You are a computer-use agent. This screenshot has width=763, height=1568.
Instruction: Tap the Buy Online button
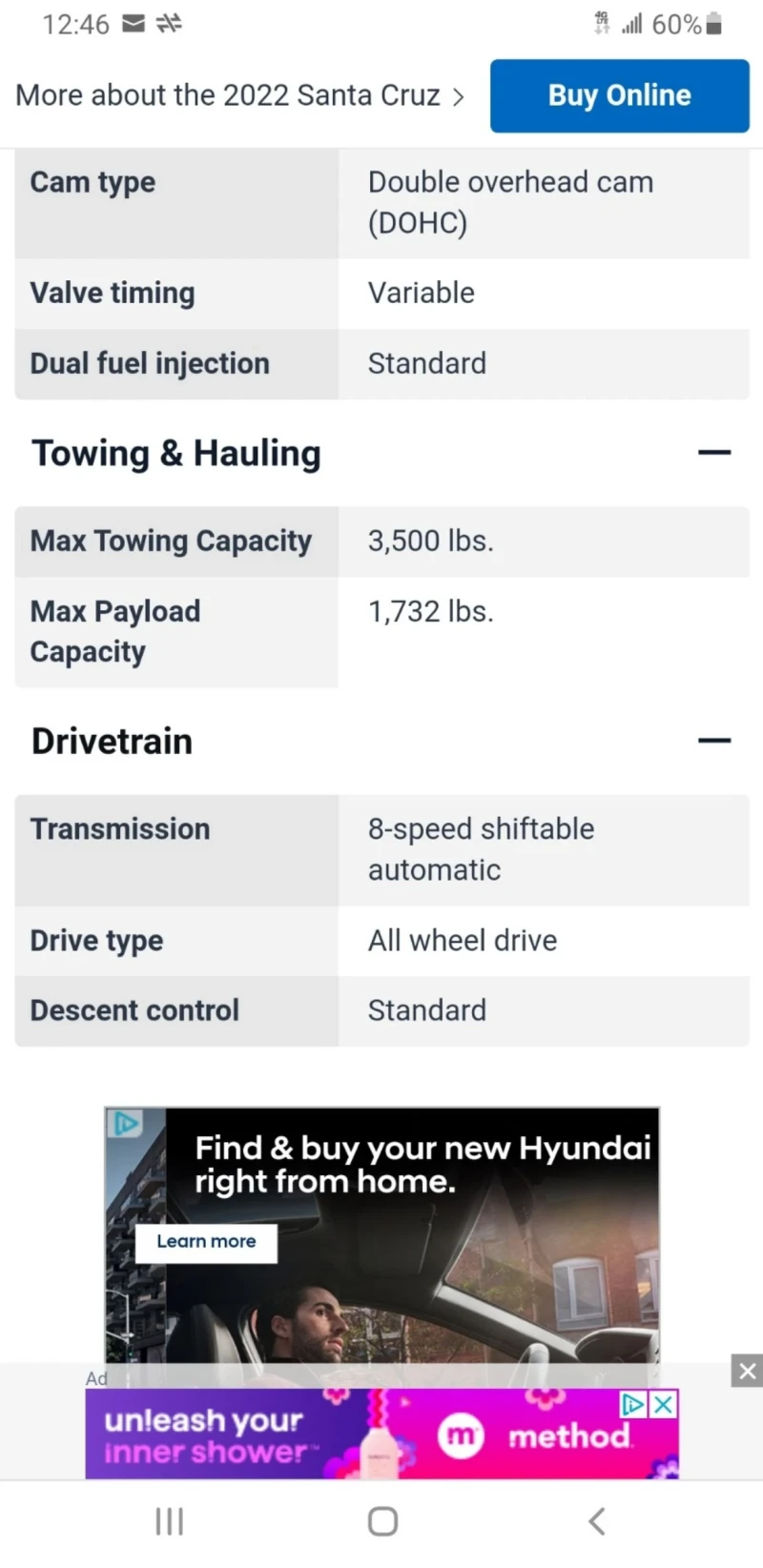click(x=619, y=95)
